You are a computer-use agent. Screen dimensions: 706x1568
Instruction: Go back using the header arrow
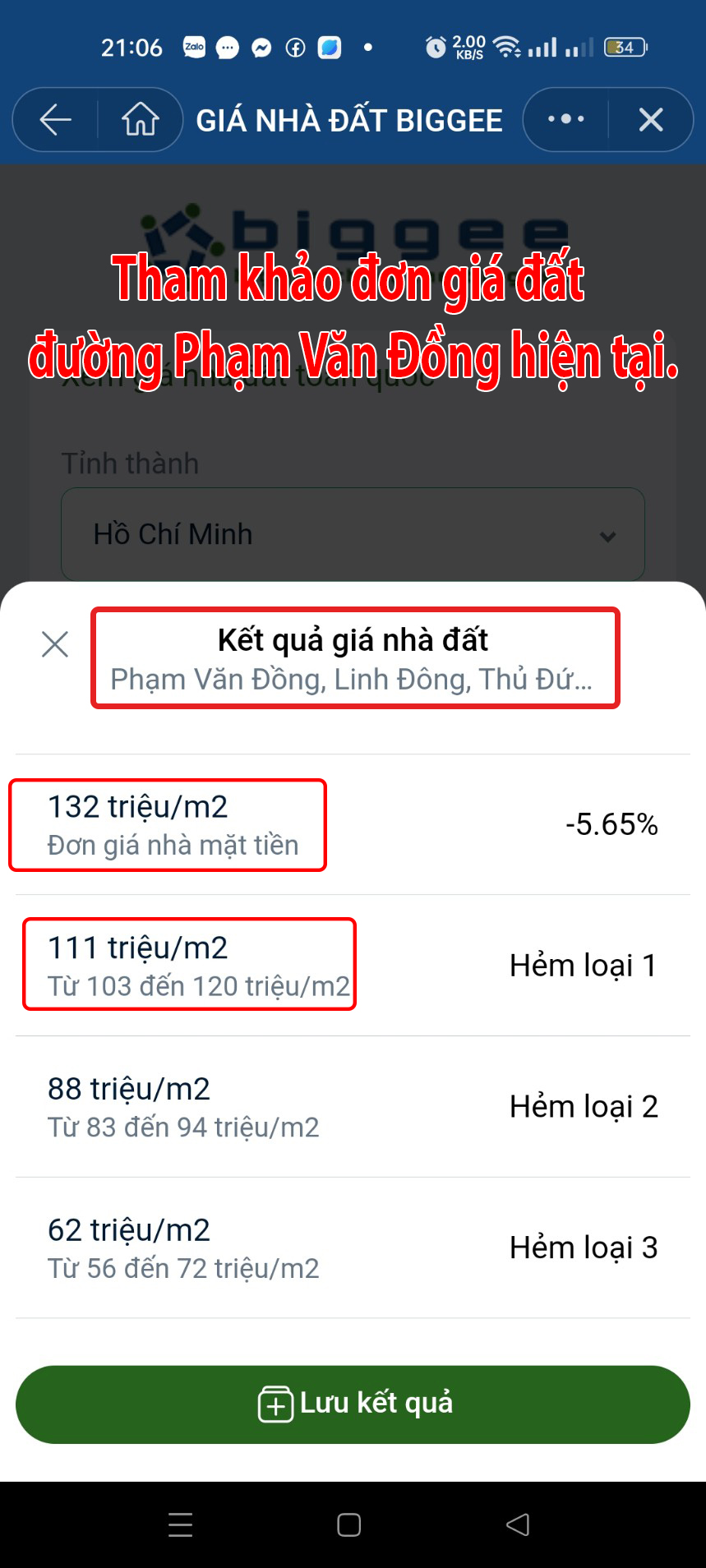pyautogui.click(x=56, y=120)
